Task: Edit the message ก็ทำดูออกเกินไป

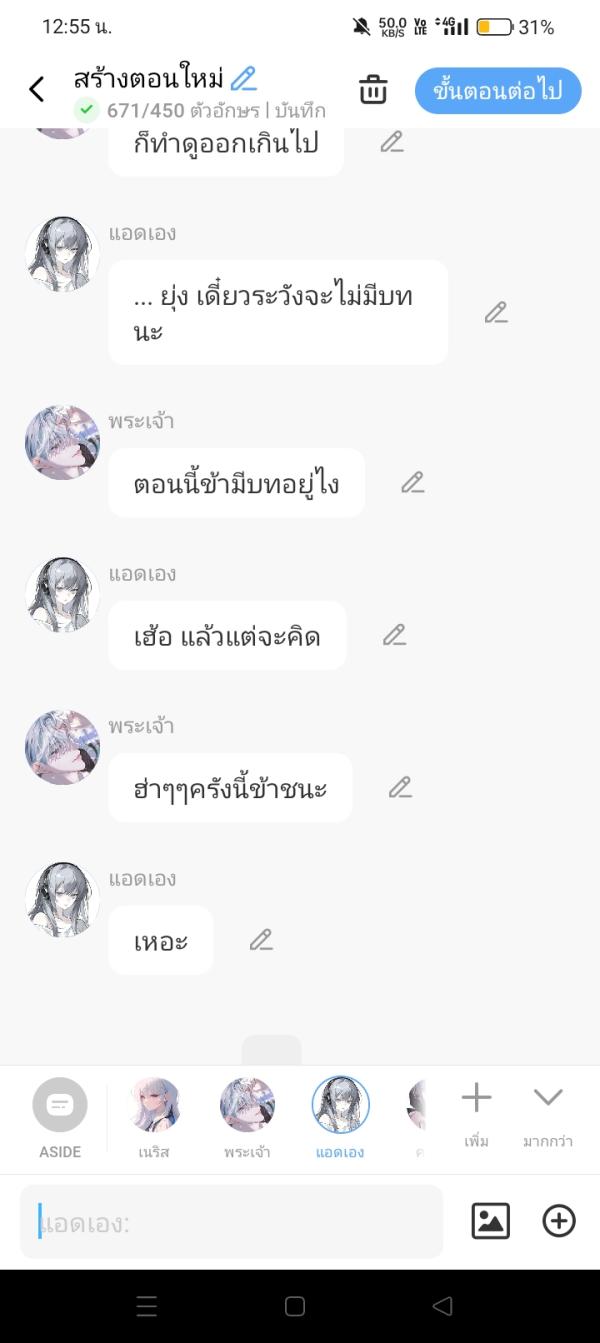Action: (392, 142)
